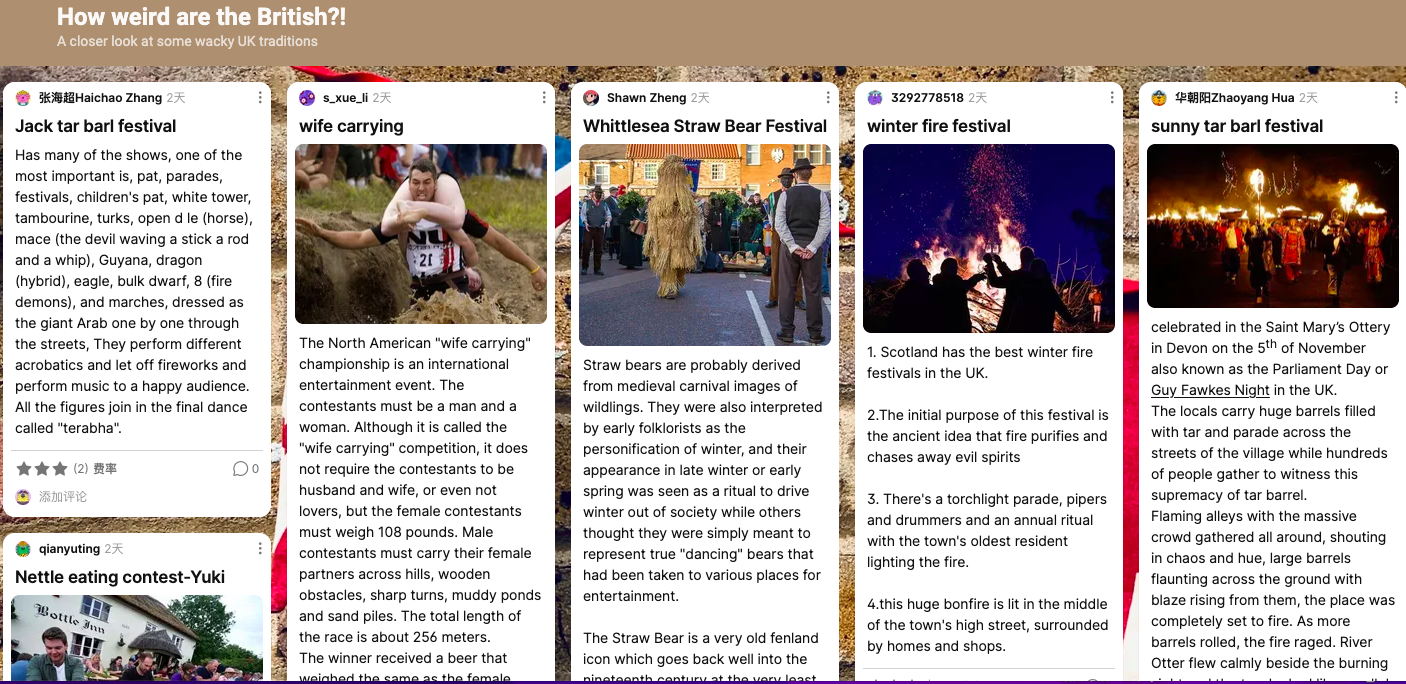Open overflow menu on sunny tar barl post
This screenshot has width=1406, height=684.
click(1396, 98)
